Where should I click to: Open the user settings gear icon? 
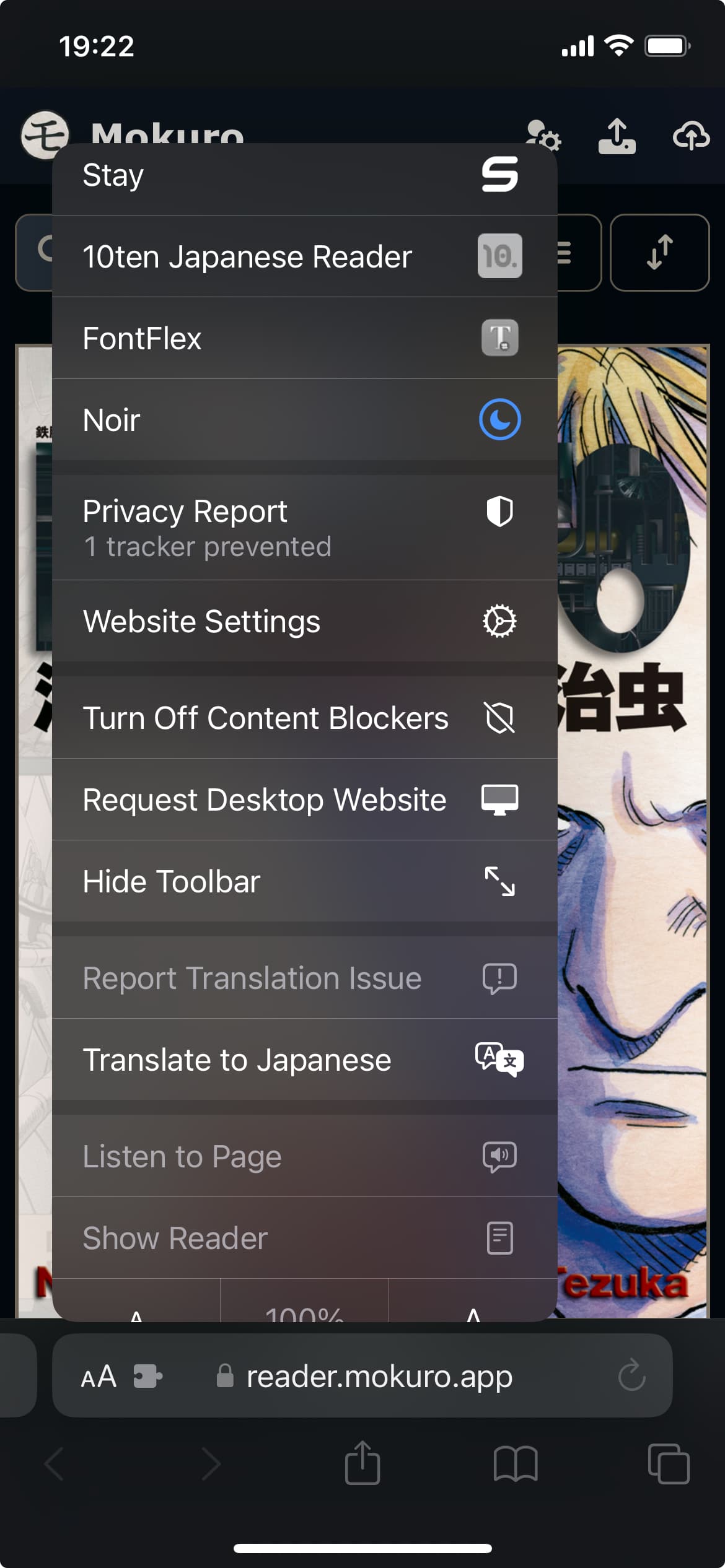[x=543, y=136]
